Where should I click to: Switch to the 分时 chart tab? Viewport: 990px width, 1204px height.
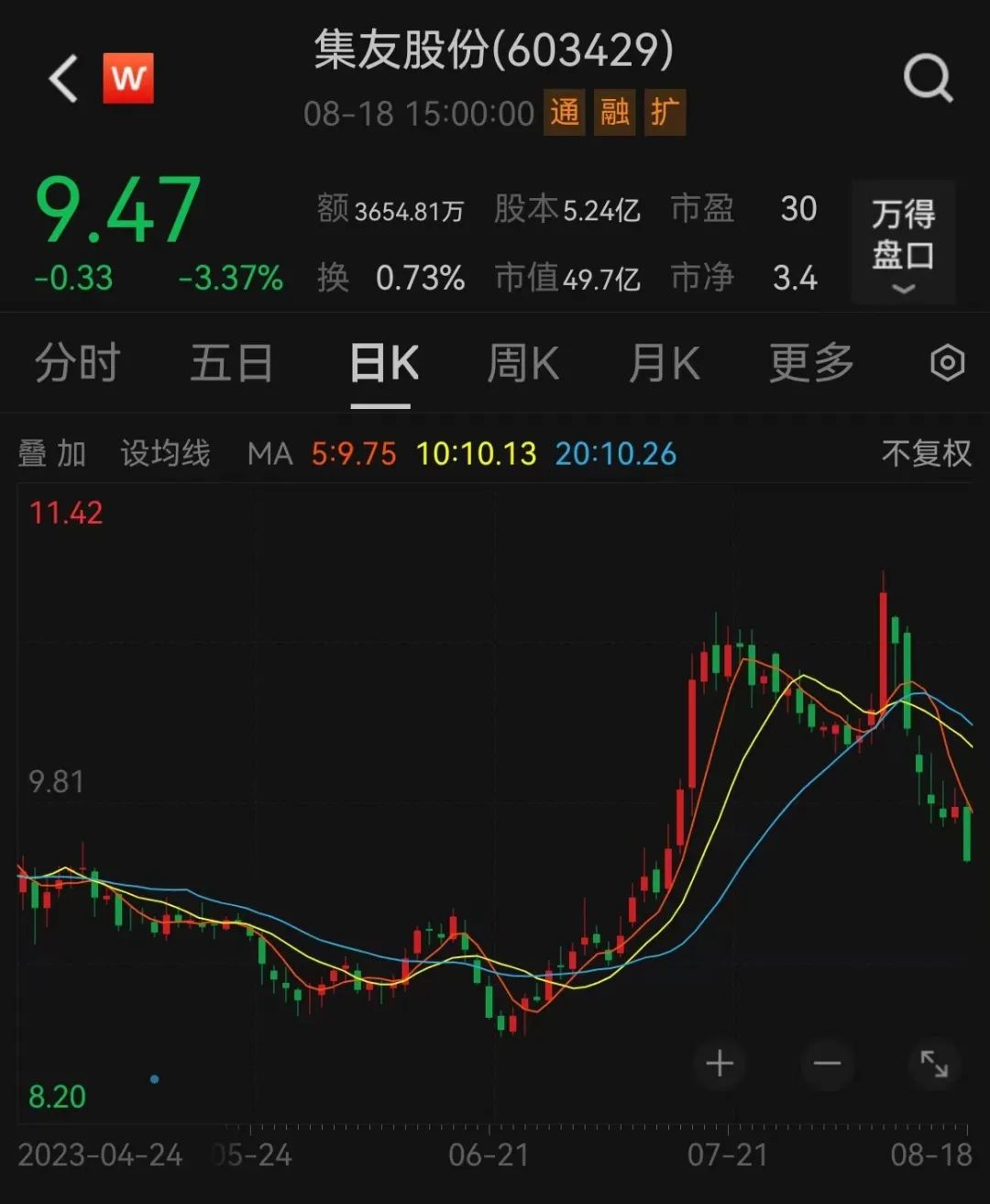[x=78, y=363]
